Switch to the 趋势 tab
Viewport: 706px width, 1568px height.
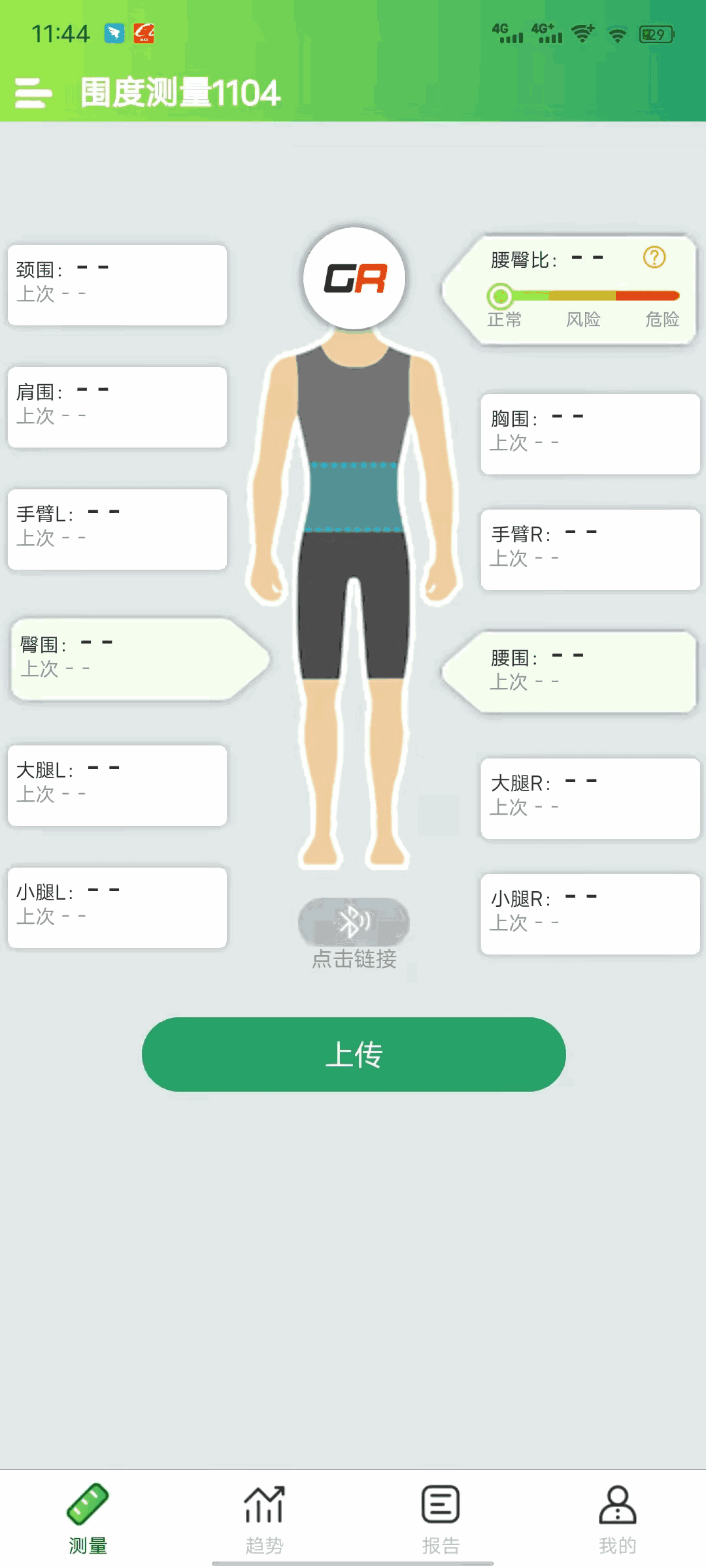tap(263, 1516)
